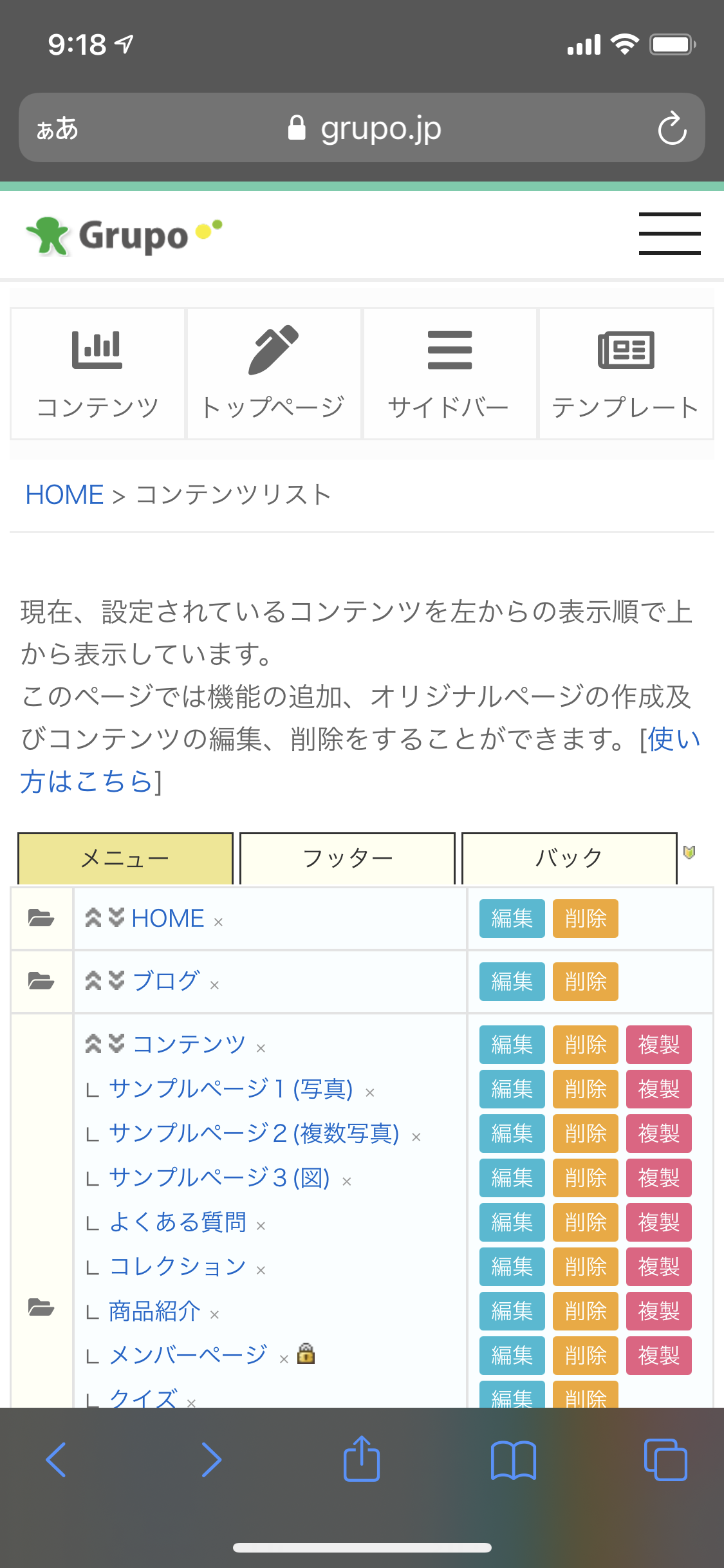
Task: Move コンテンツ up with the double chevron
Action: [x=93, y=1044]
